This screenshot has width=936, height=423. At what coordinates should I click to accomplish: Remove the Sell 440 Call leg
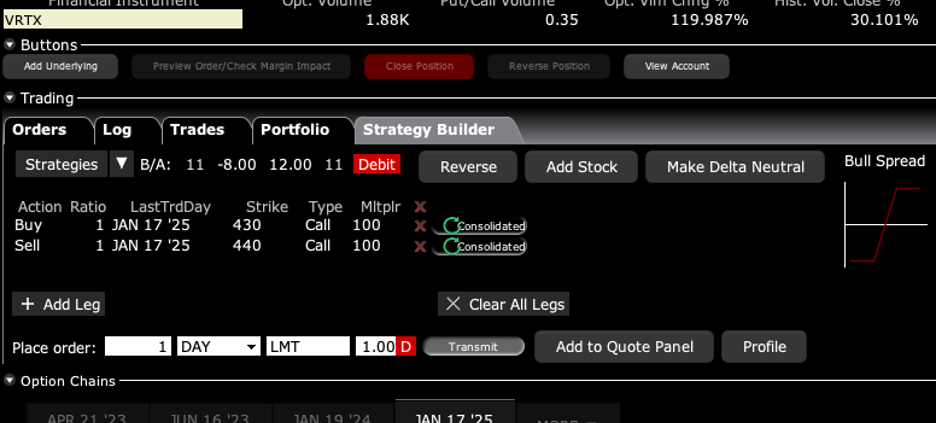click(x=421, y=246)
